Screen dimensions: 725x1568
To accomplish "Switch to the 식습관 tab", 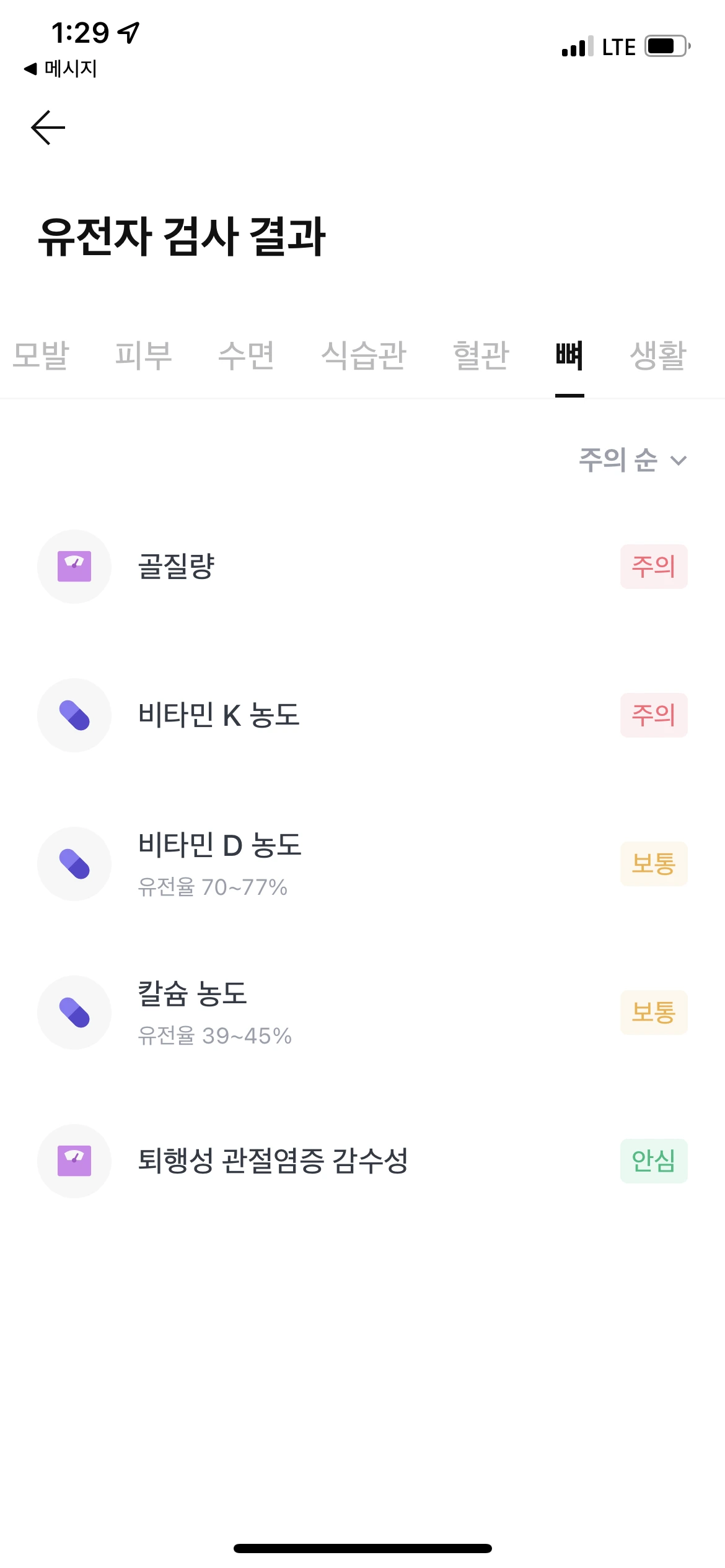I will click(364, 355).
